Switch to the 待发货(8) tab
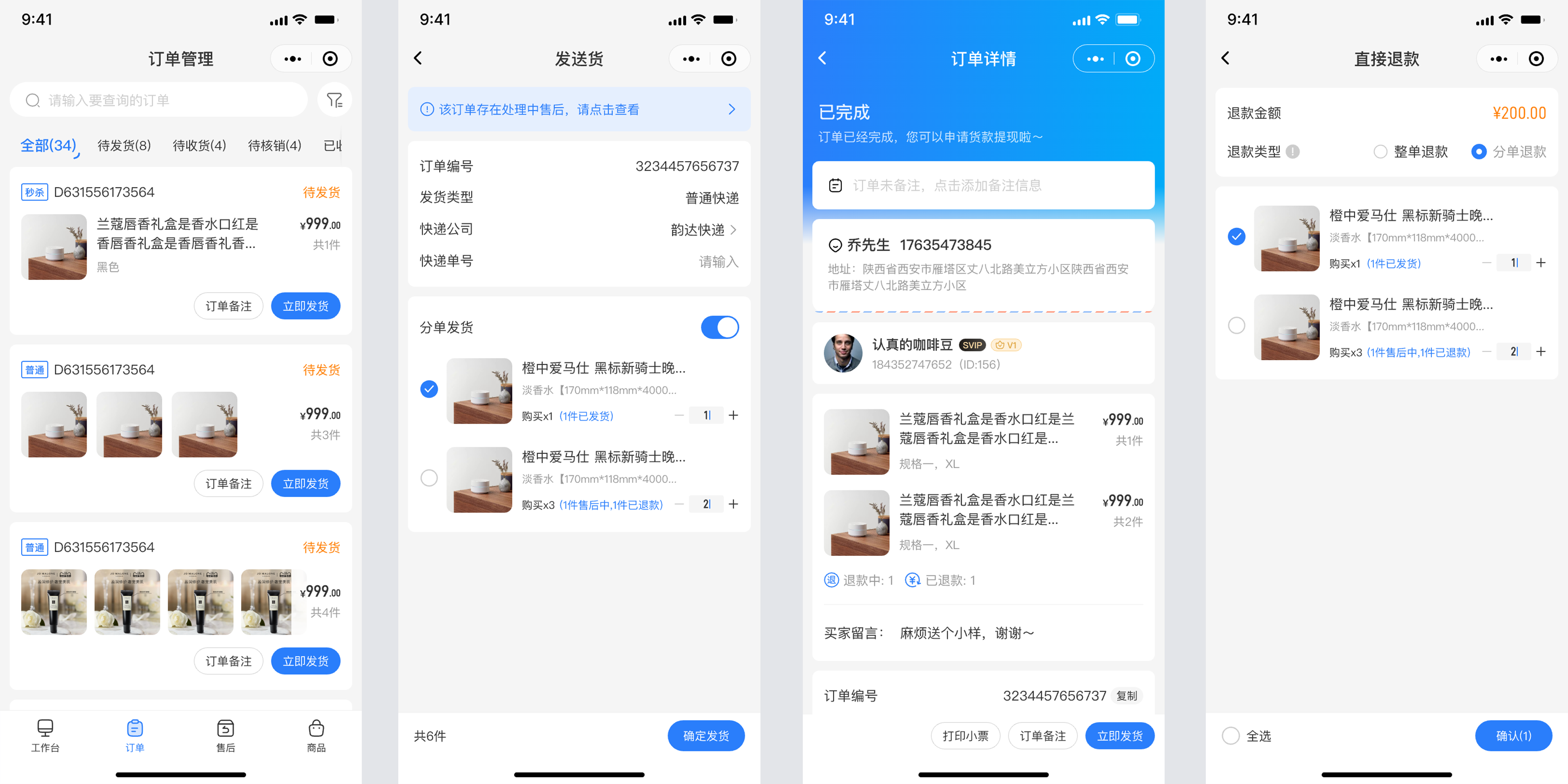Viewport: 1568px width, 784px height. [124, 145]
